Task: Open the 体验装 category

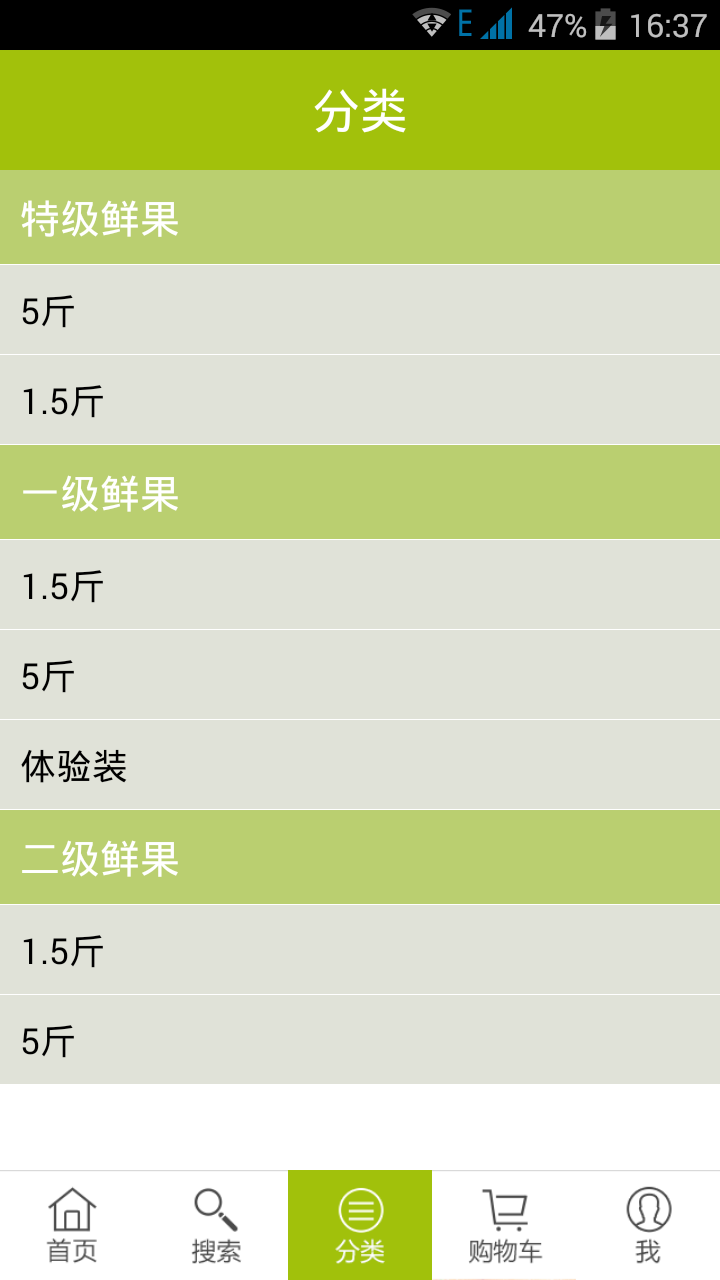Action: click(x=360, y=765)
